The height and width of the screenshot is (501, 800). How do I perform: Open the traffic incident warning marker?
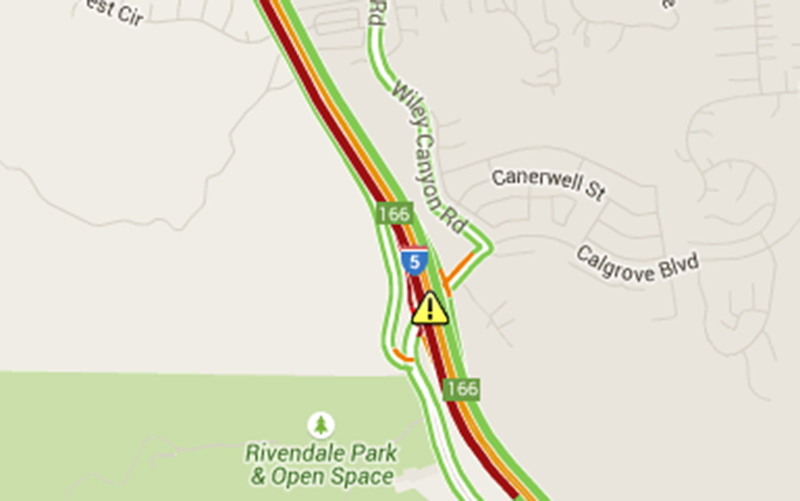(x=430, y=309)
